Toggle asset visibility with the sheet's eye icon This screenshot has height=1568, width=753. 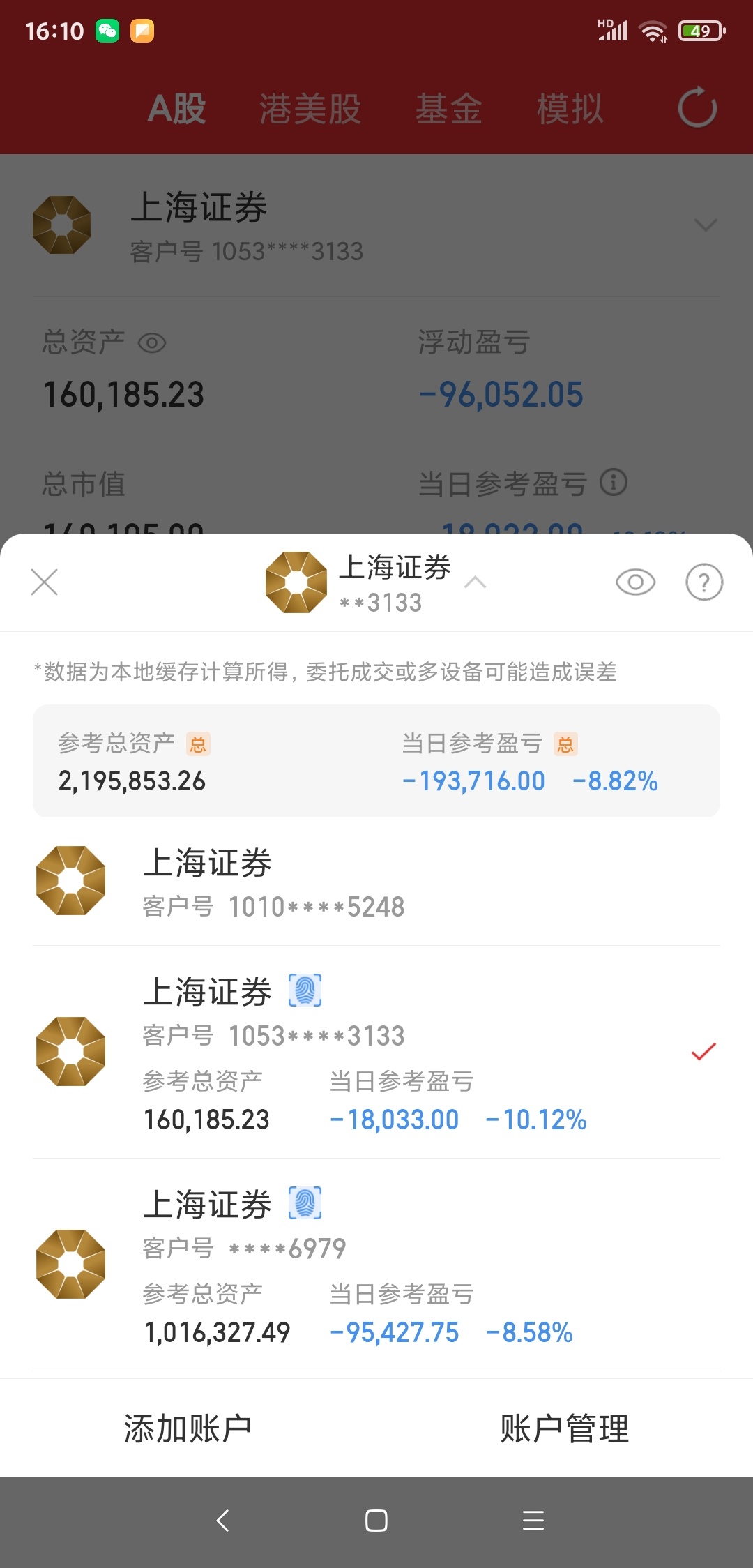pos(635,582)
